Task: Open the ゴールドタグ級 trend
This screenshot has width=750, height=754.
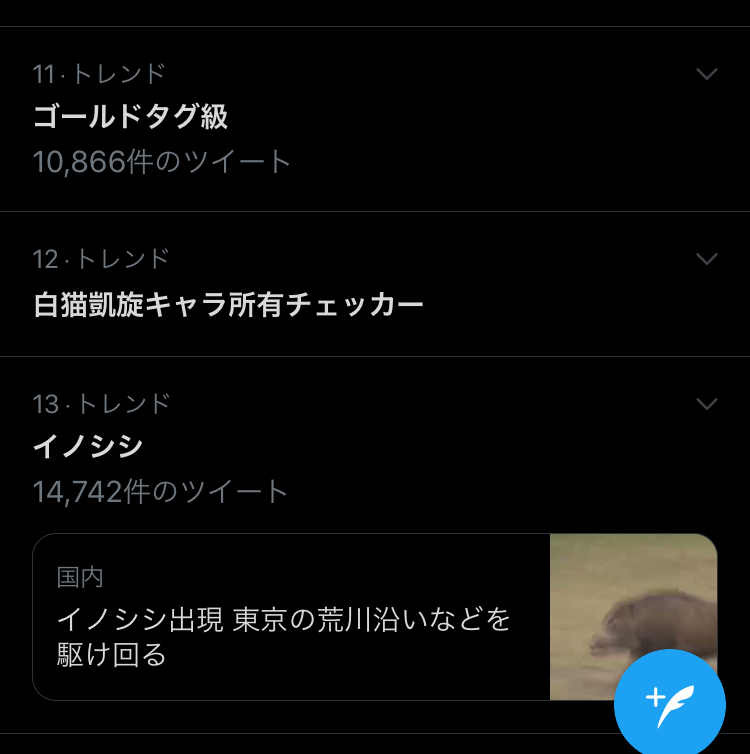Action: pos(131,118)
